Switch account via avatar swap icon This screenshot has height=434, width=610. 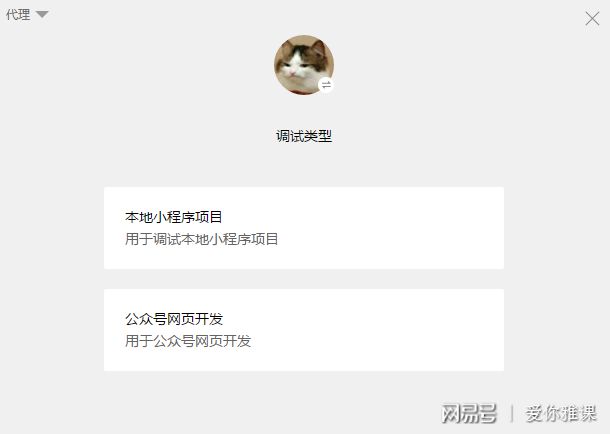(x=326, y=86)
